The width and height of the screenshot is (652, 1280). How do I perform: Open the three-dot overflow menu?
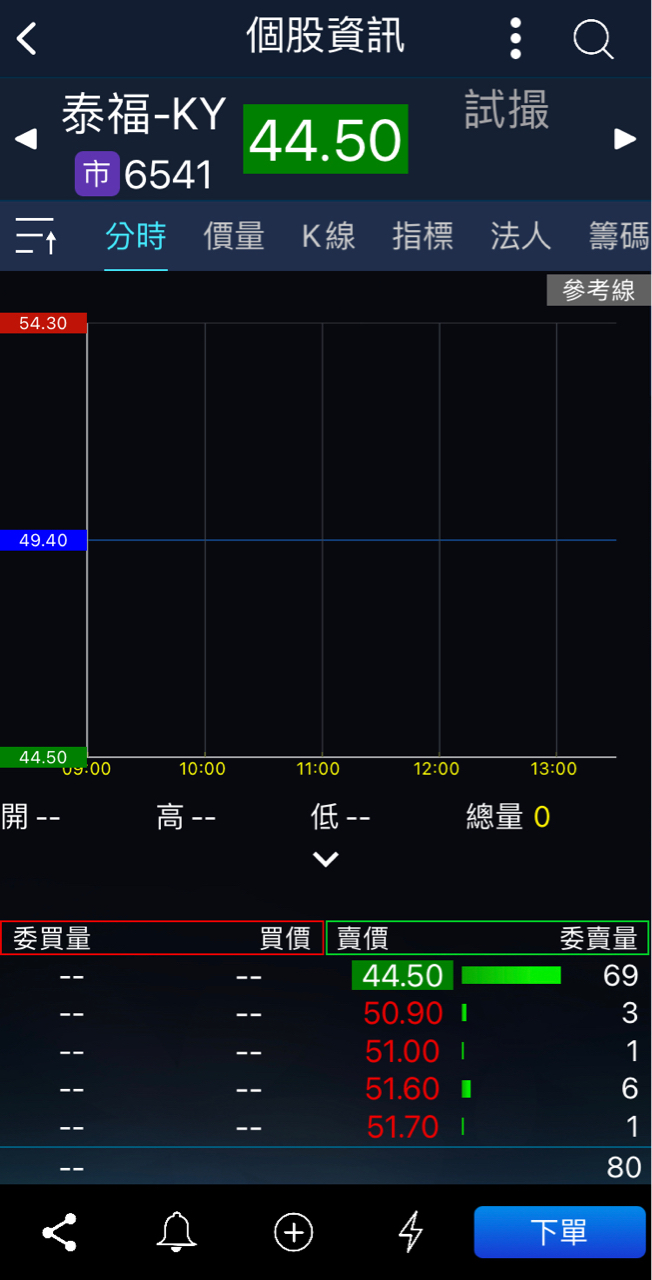pyautogui.click(x=515, y=39)
